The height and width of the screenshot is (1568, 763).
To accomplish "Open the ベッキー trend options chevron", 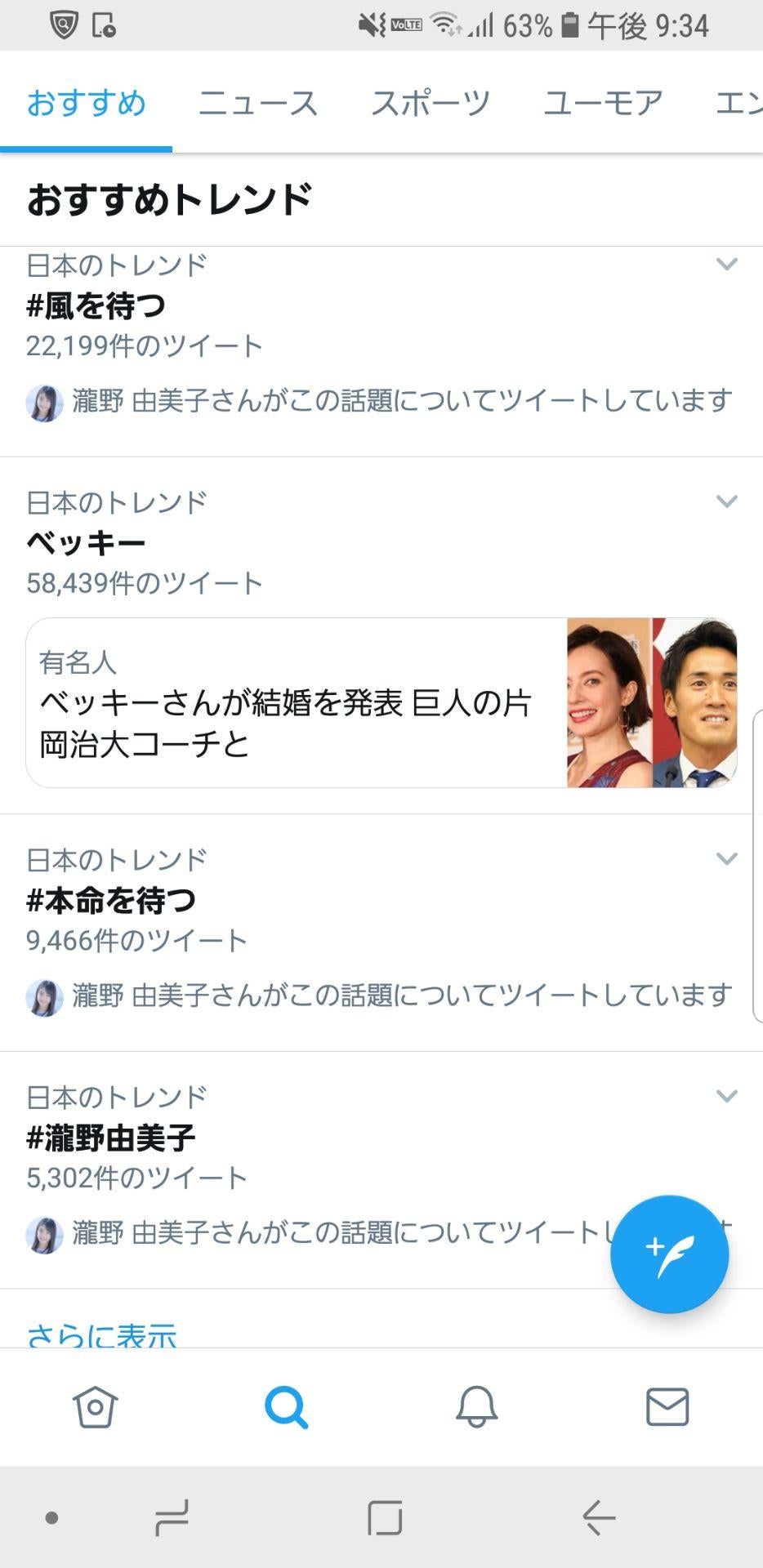I will coord(725,500).
